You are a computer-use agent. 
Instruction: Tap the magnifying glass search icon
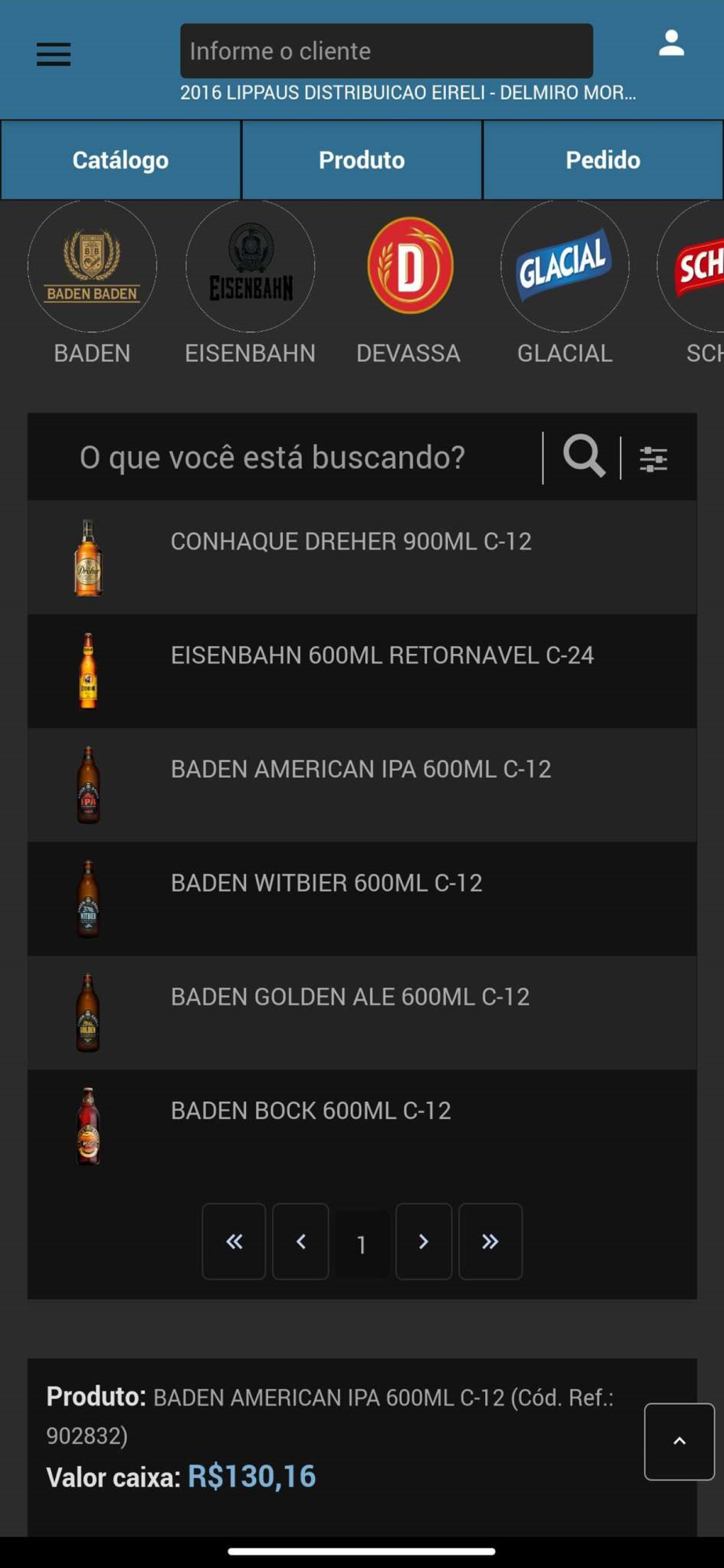[584, 456]
